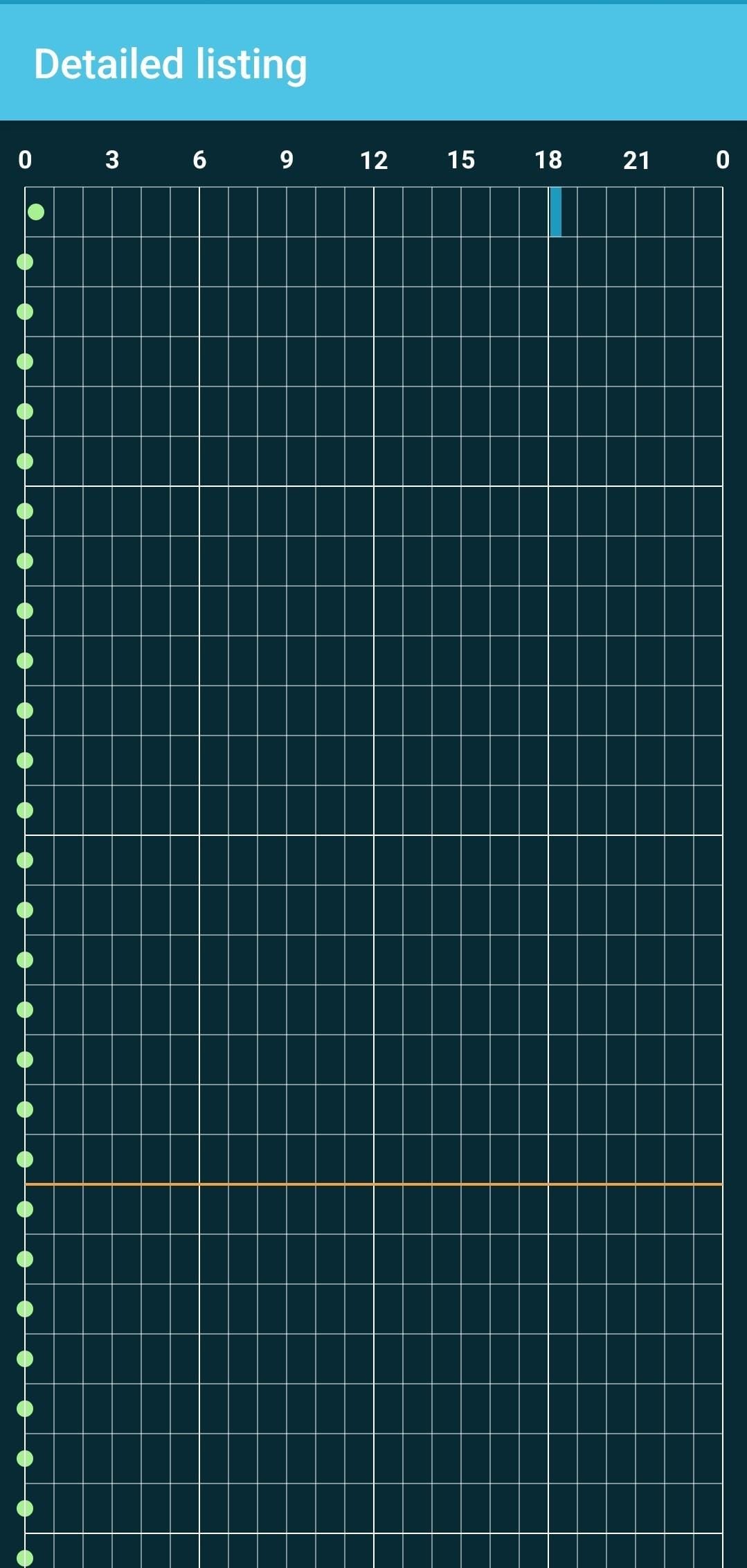Select the blue bar near hour 18
Image resolution: width=747 pixels, height=1568 pixels.
pyautogui.click(x=555, y=212)
